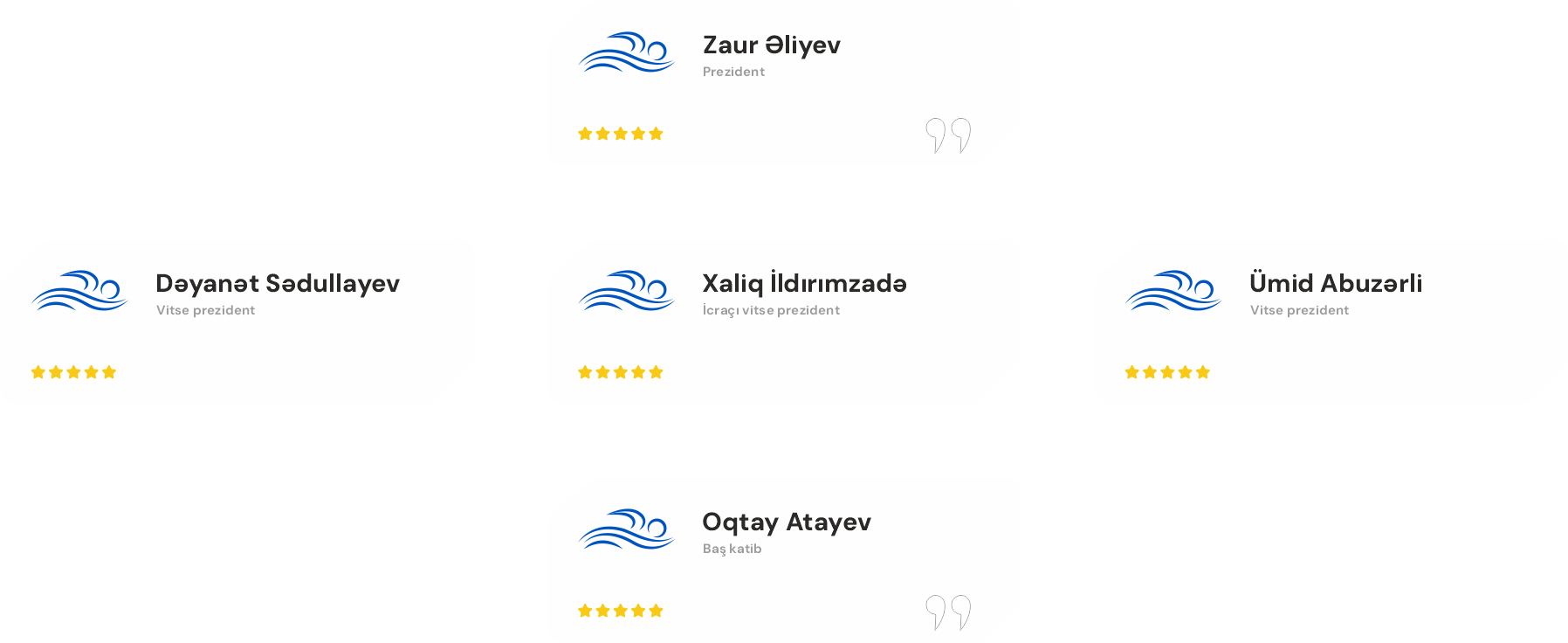This screenshot has width=1568, height=643.
Task: Open Dəyanət Sədullayev's card
Action: (x=236, y=321)
